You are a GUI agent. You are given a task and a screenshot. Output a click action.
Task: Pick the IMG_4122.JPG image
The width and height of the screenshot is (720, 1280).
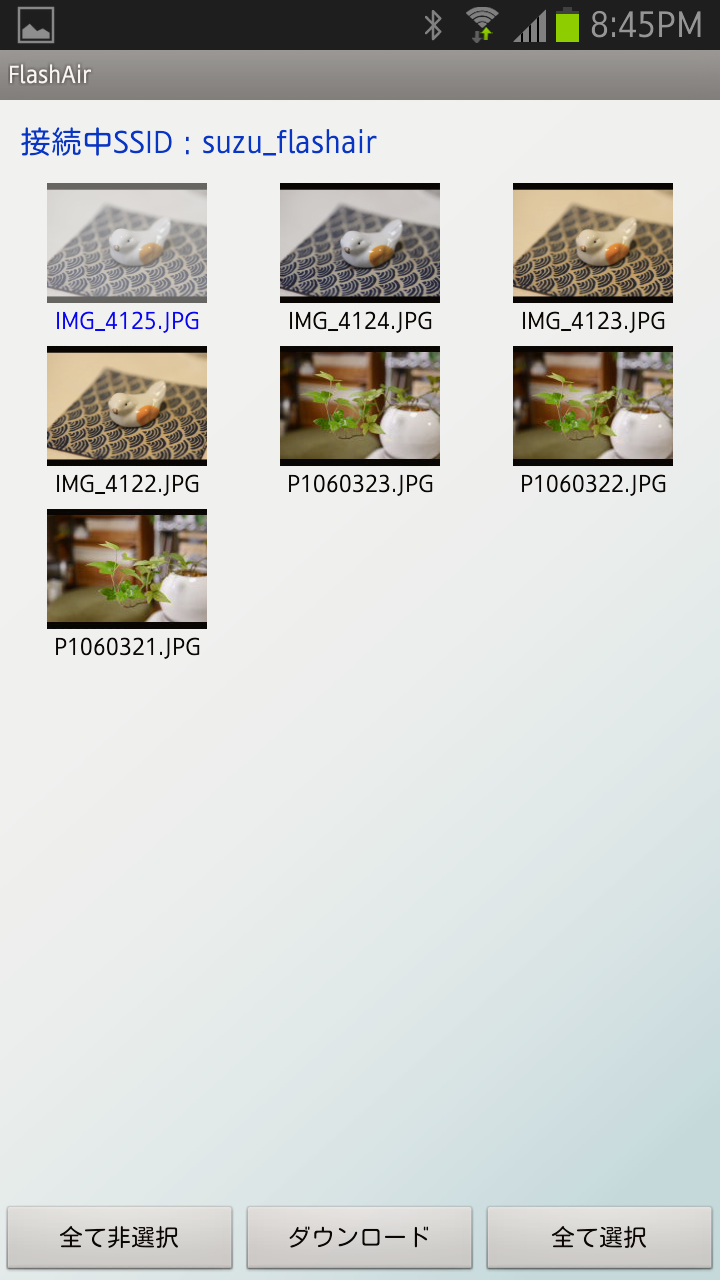click(x=127, y=406)
